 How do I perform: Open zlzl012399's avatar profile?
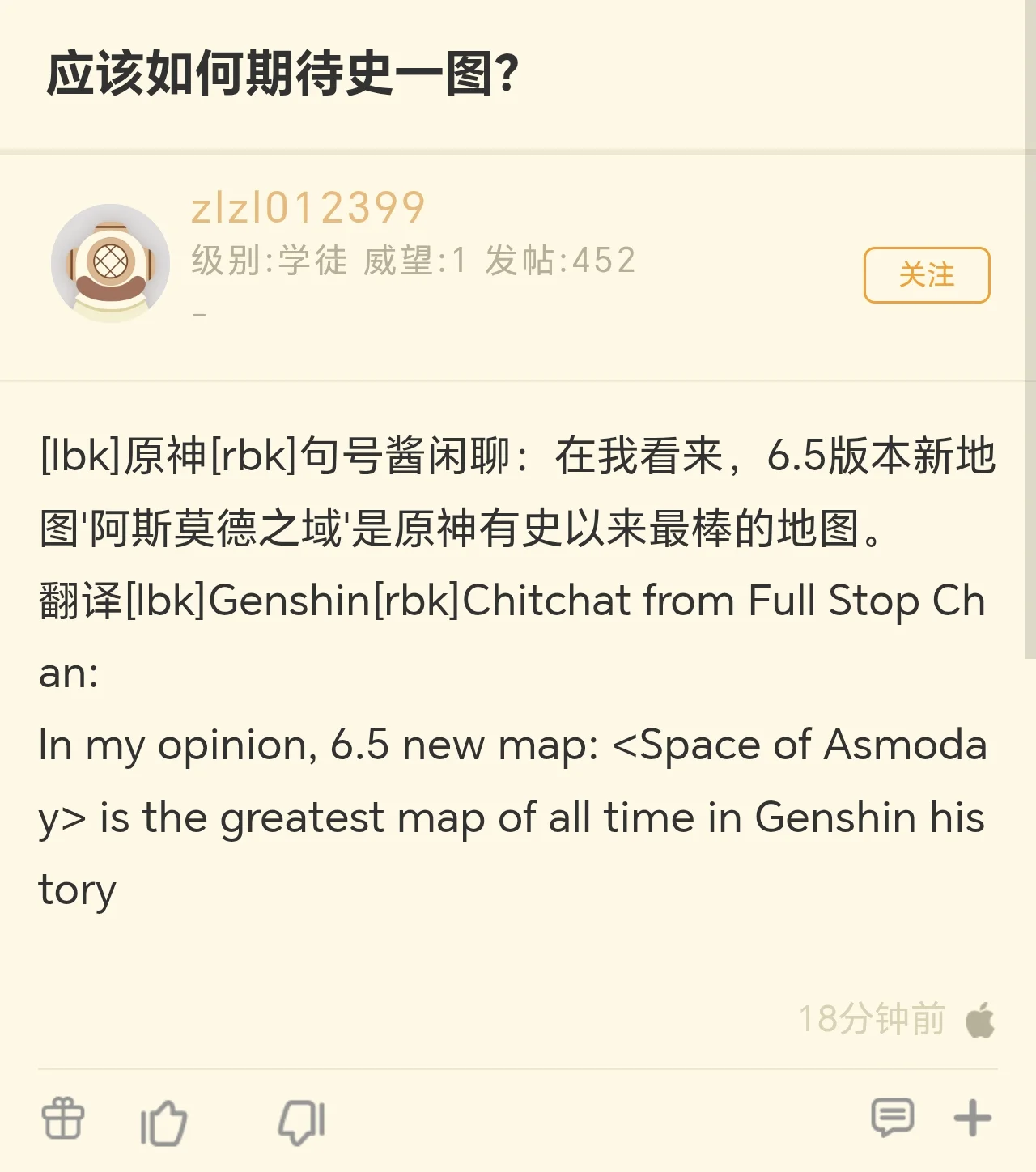pos(111,263)
